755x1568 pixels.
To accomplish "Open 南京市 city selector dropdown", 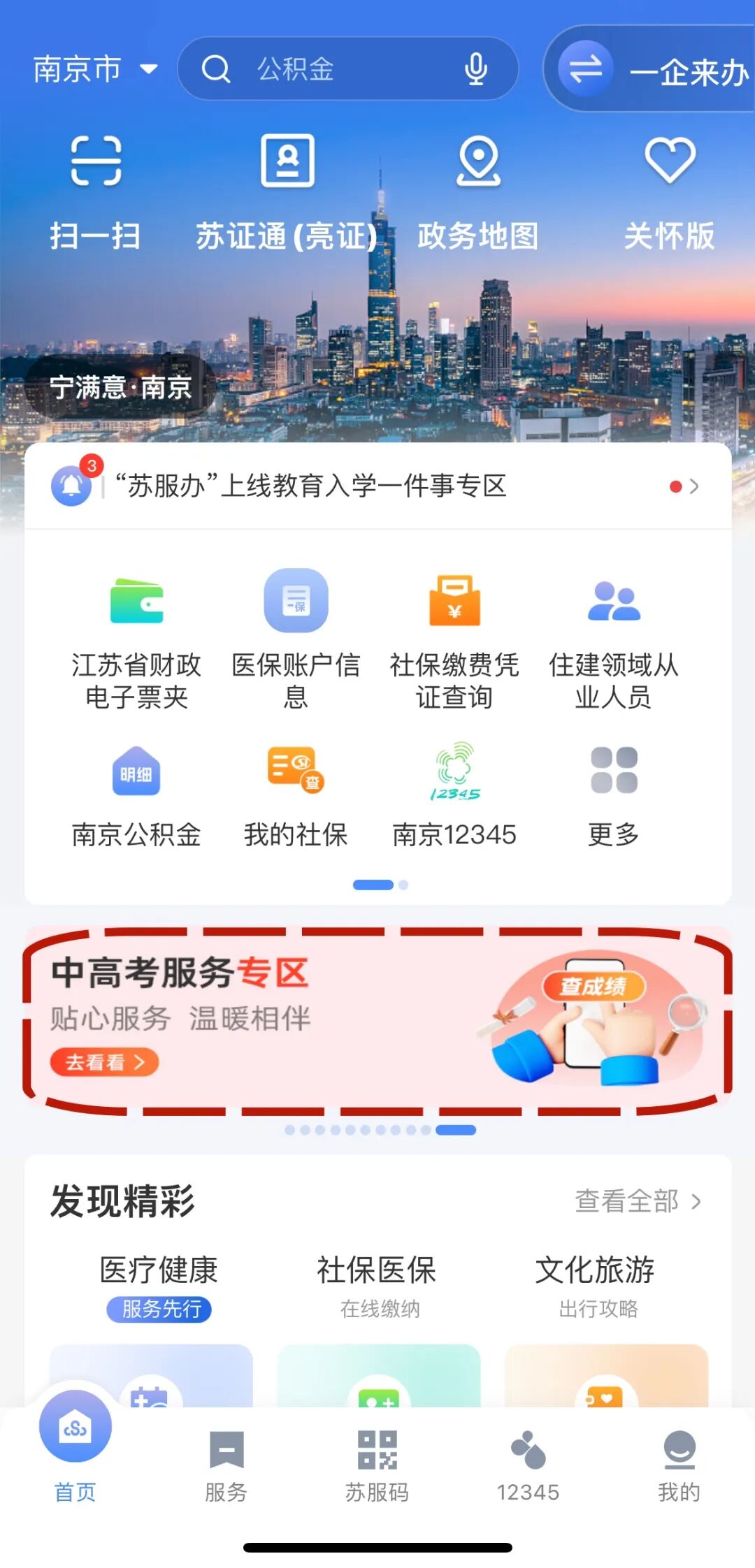I will (x=94, y=68).
